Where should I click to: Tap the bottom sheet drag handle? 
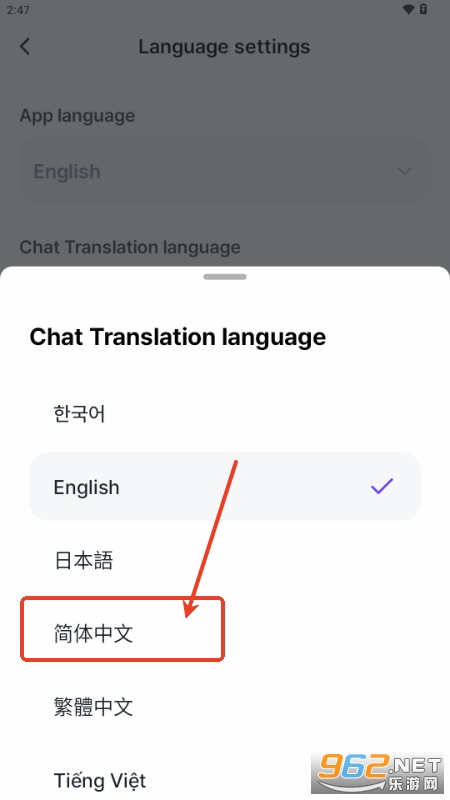pyautogui.click(x=224, y=277)
